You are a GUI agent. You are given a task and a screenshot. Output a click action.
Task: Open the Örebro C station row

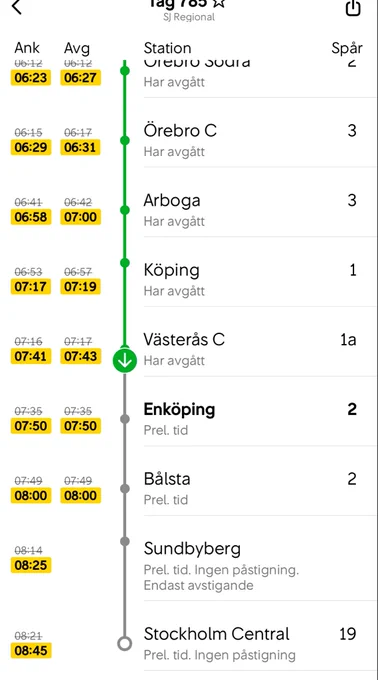click(189, 133)
